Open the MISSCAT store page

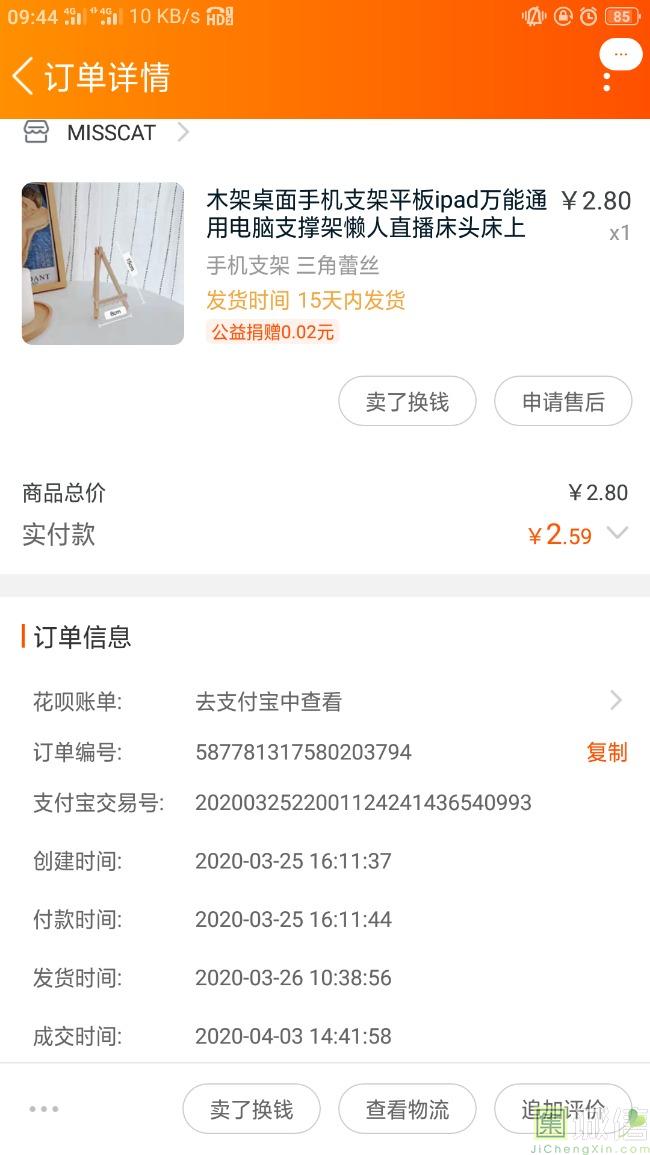(x=110, y=133)
